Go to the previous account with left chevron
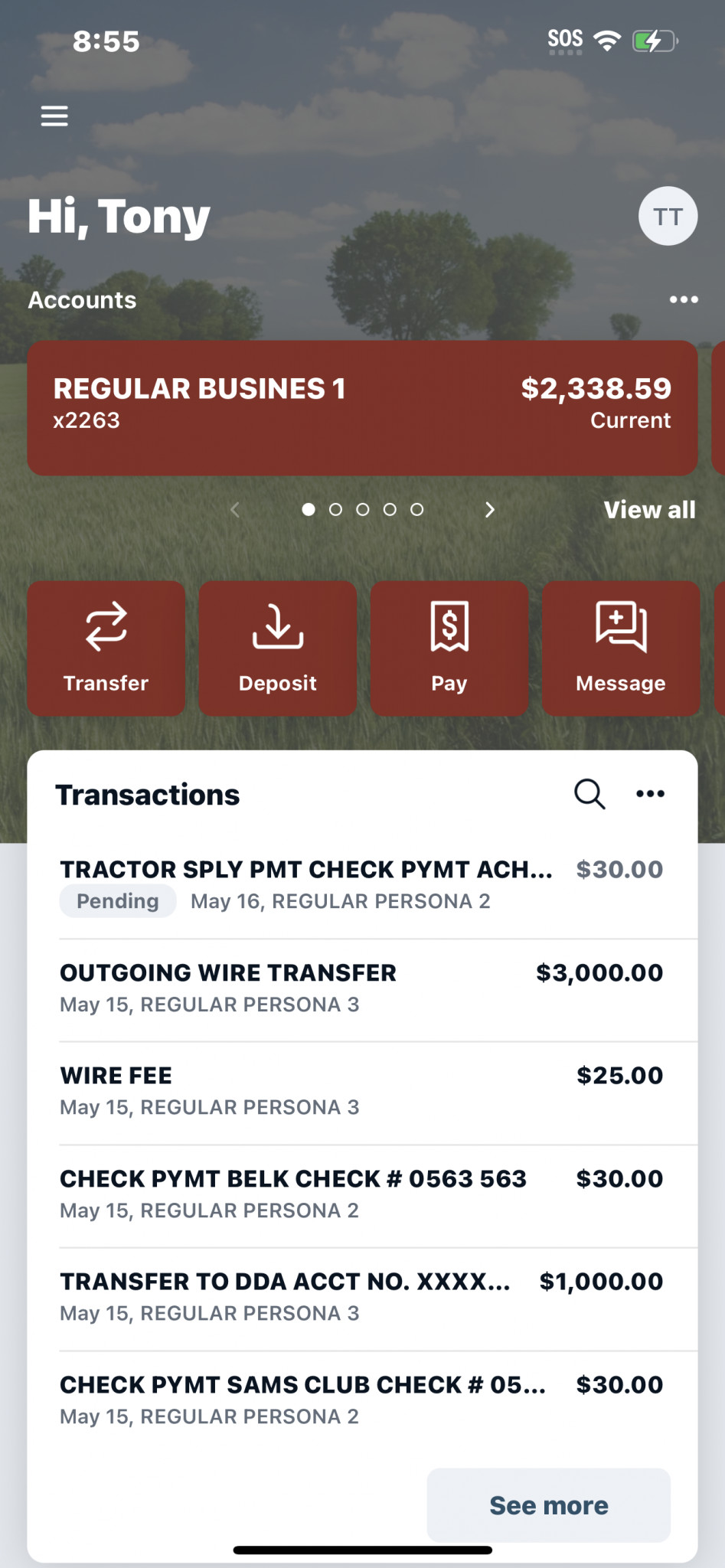 [x=235, y=510]
